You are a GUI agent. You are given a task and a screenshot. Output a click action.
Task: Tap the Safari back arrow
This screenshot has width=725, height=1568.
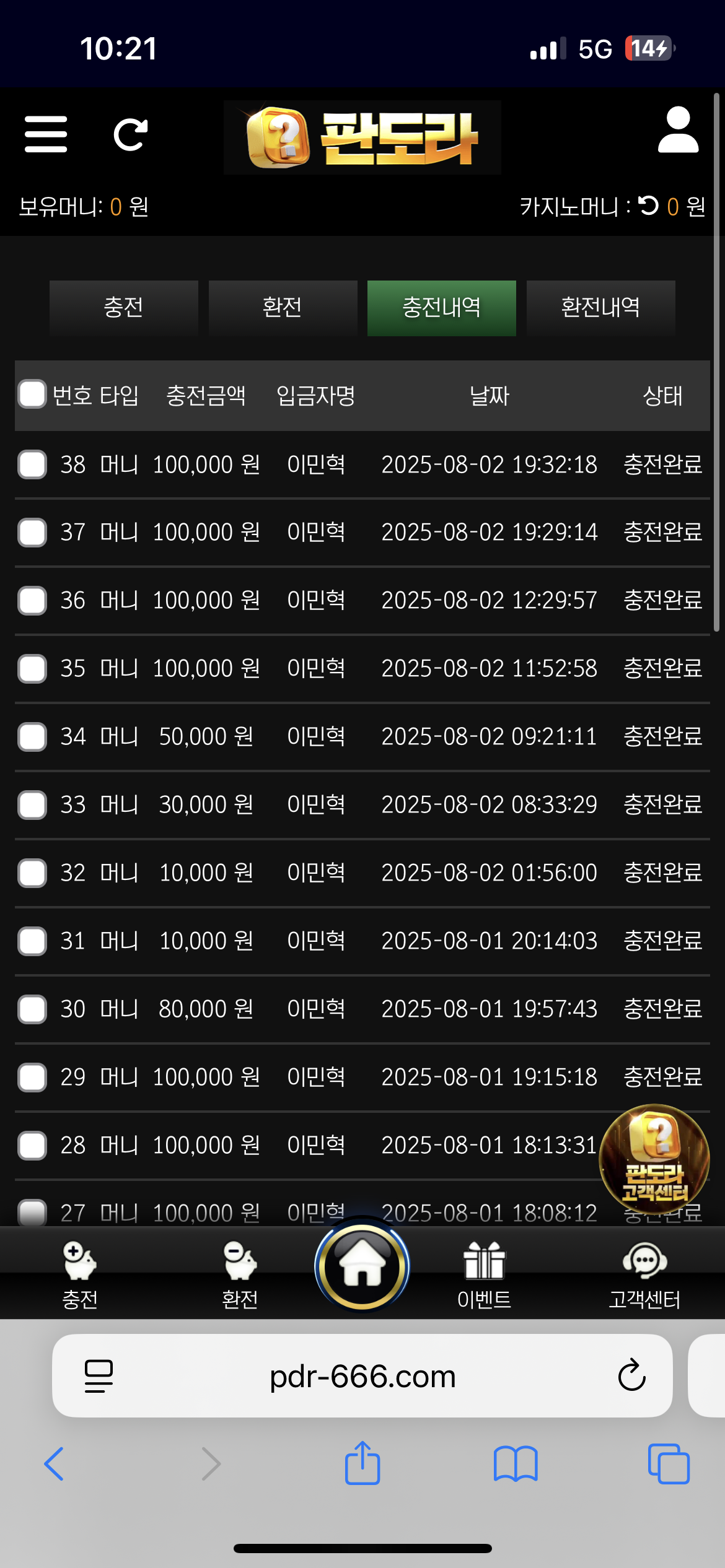coord(54,1464)
